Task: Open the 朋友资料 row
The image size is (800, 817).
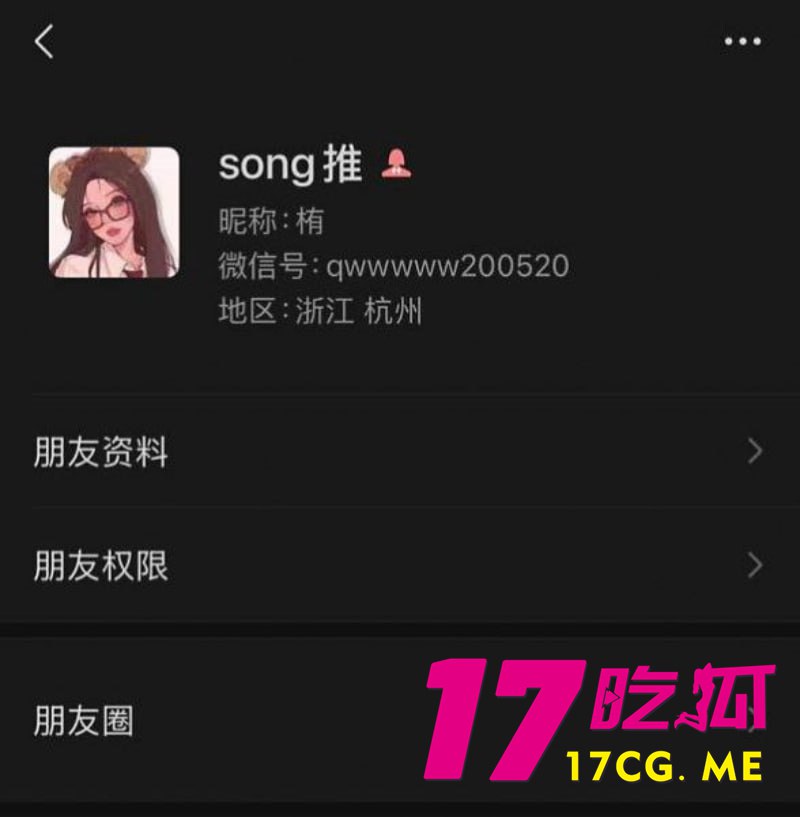Action: click(400, 452)
